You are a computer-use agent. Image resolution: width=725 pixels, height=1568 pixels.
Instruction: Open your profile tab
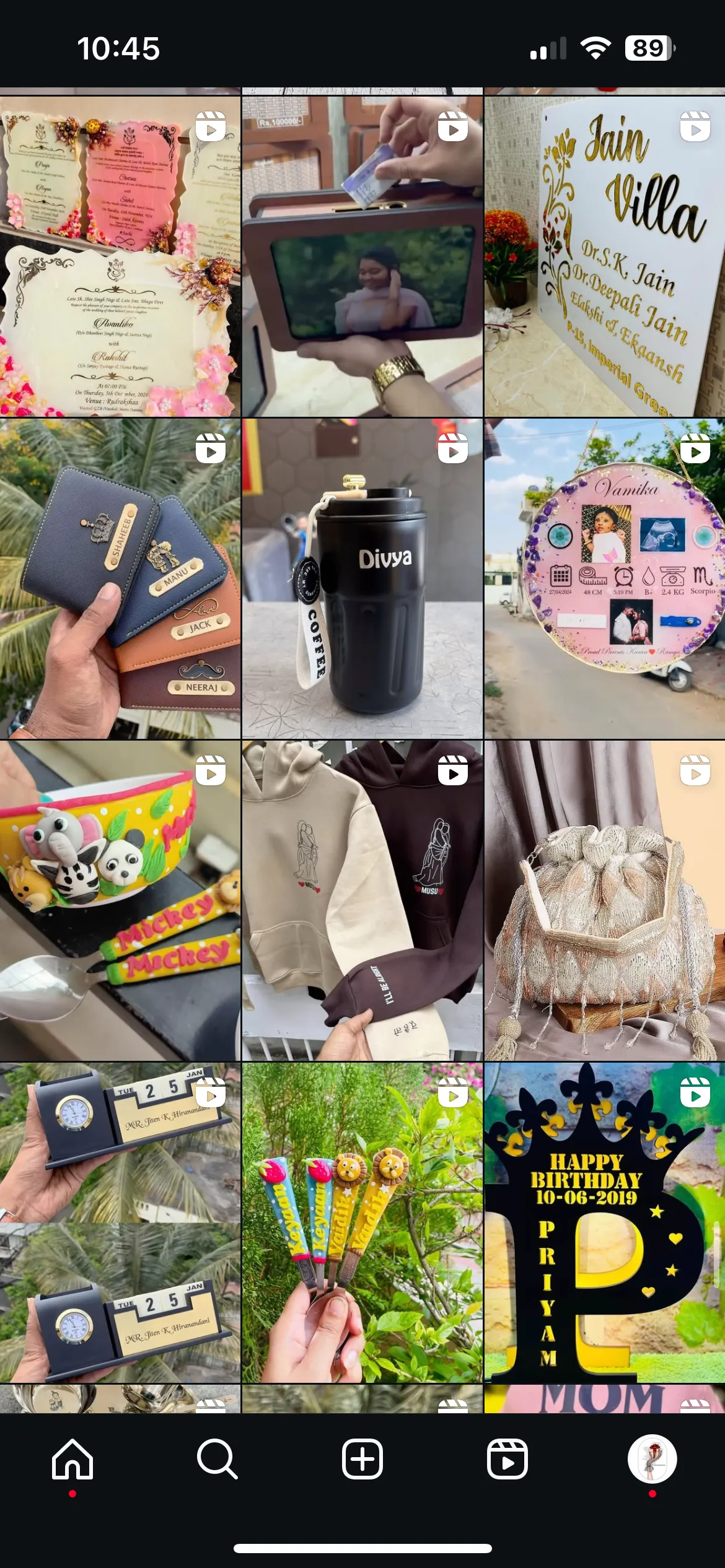(652, 1459)
